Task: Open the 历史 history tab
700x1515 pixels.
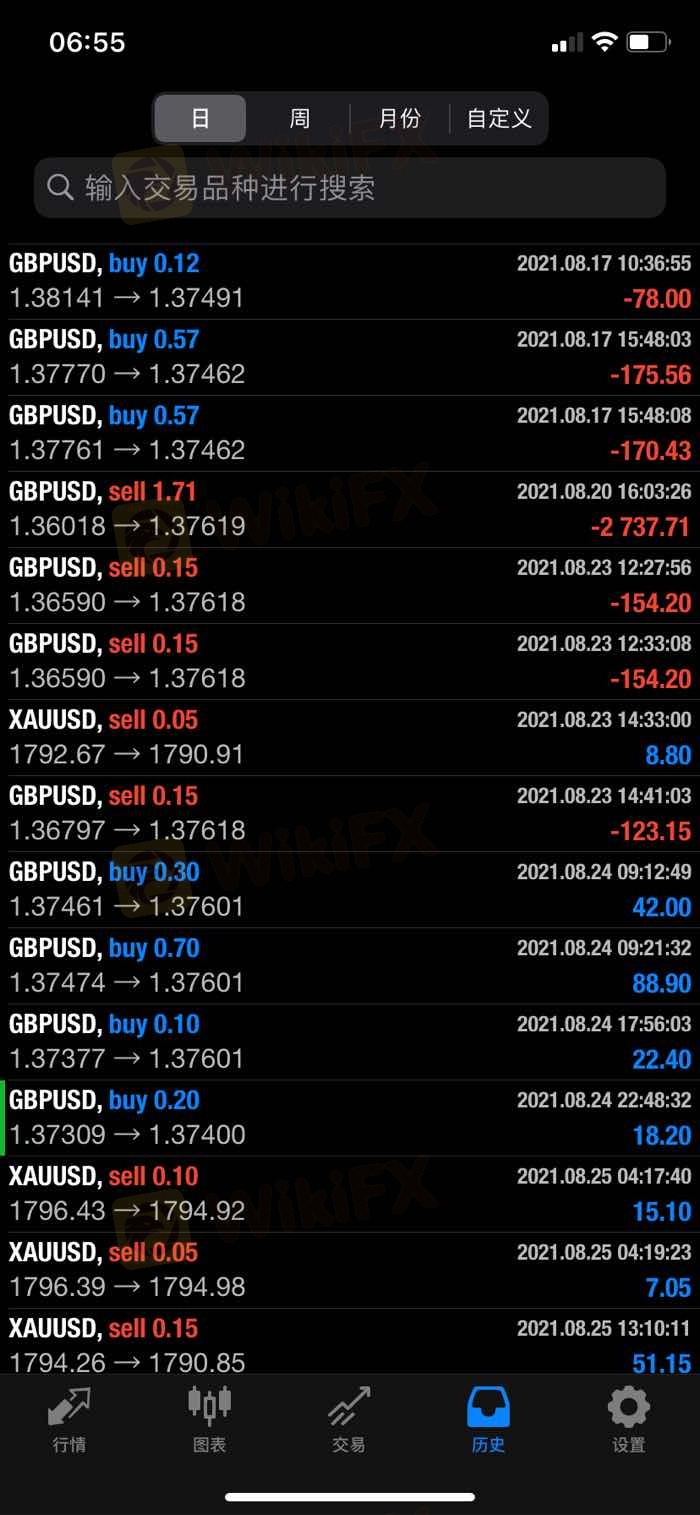Action: 489,1420
